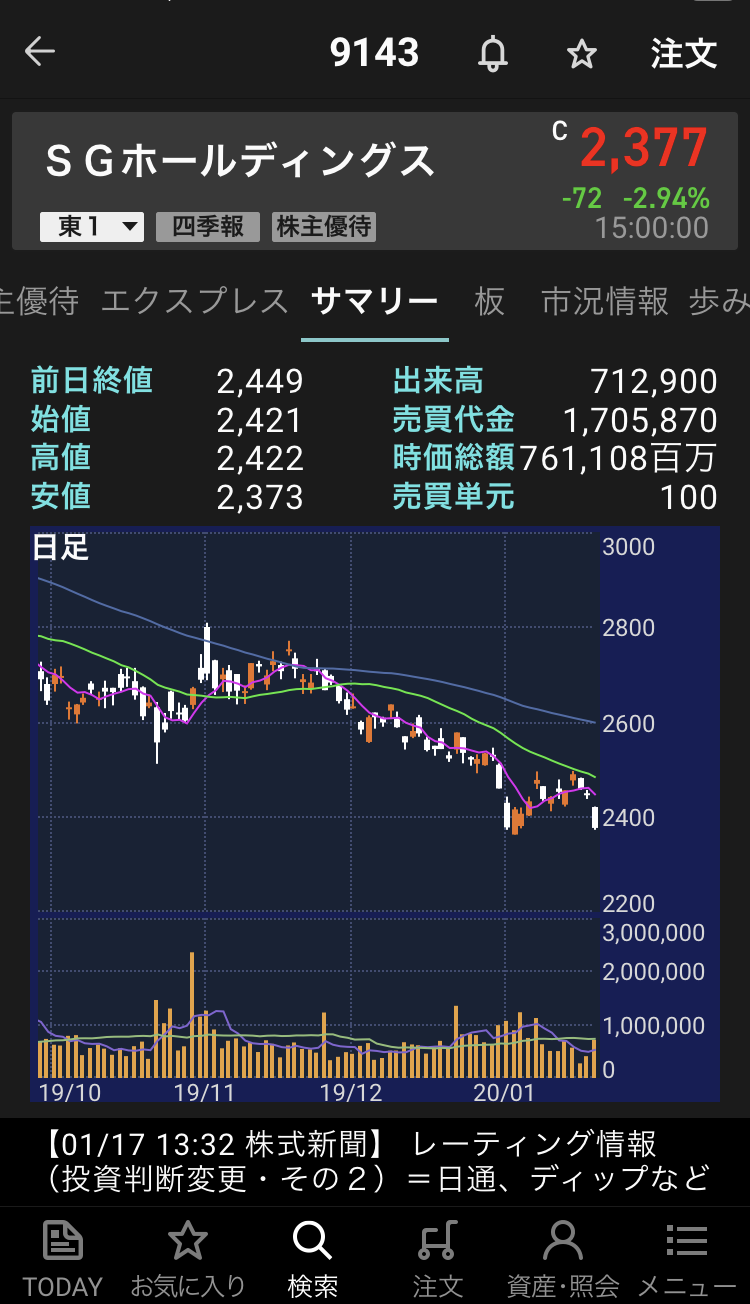
Task: Switch to the 板 tab
Action: (489, 301)
